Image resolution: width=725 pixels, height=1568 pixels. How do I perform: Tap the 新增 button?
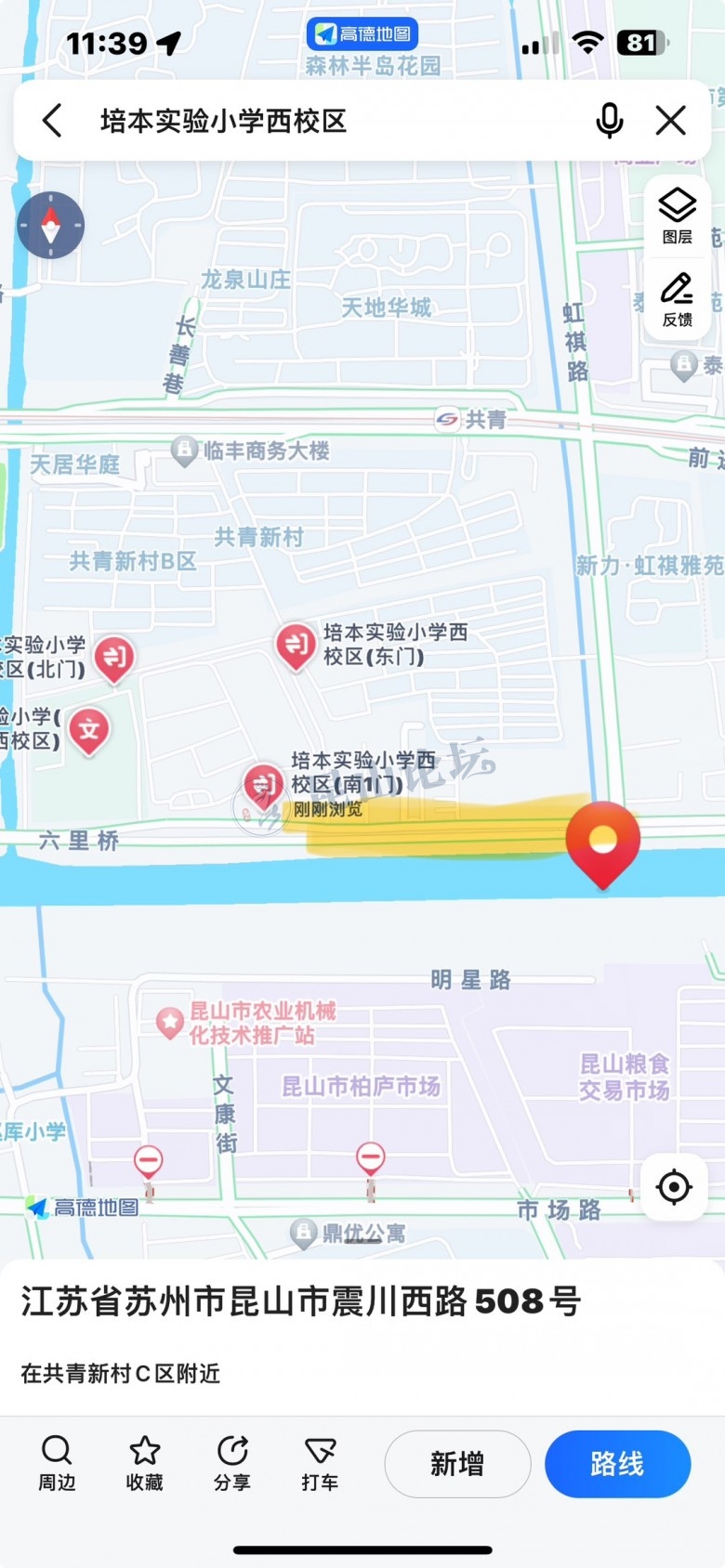(x=457, y=1464)
